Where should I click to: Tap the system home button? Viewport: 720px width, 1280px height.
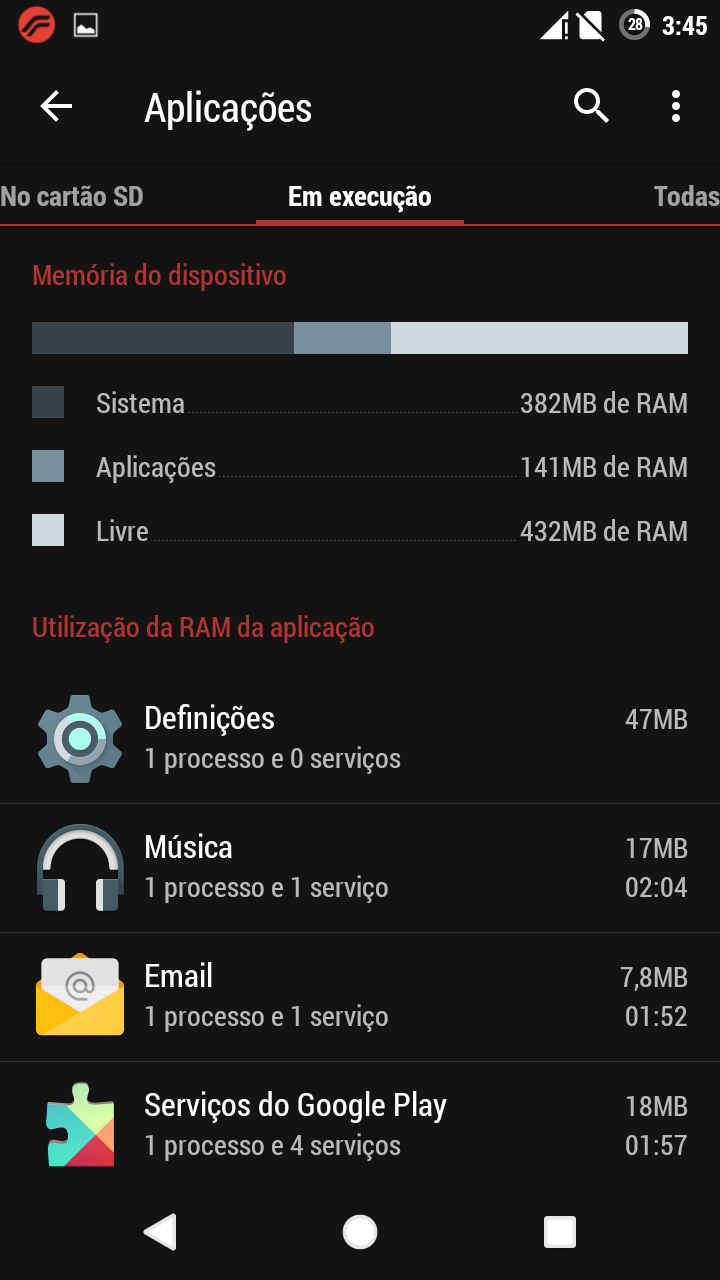360,1232
